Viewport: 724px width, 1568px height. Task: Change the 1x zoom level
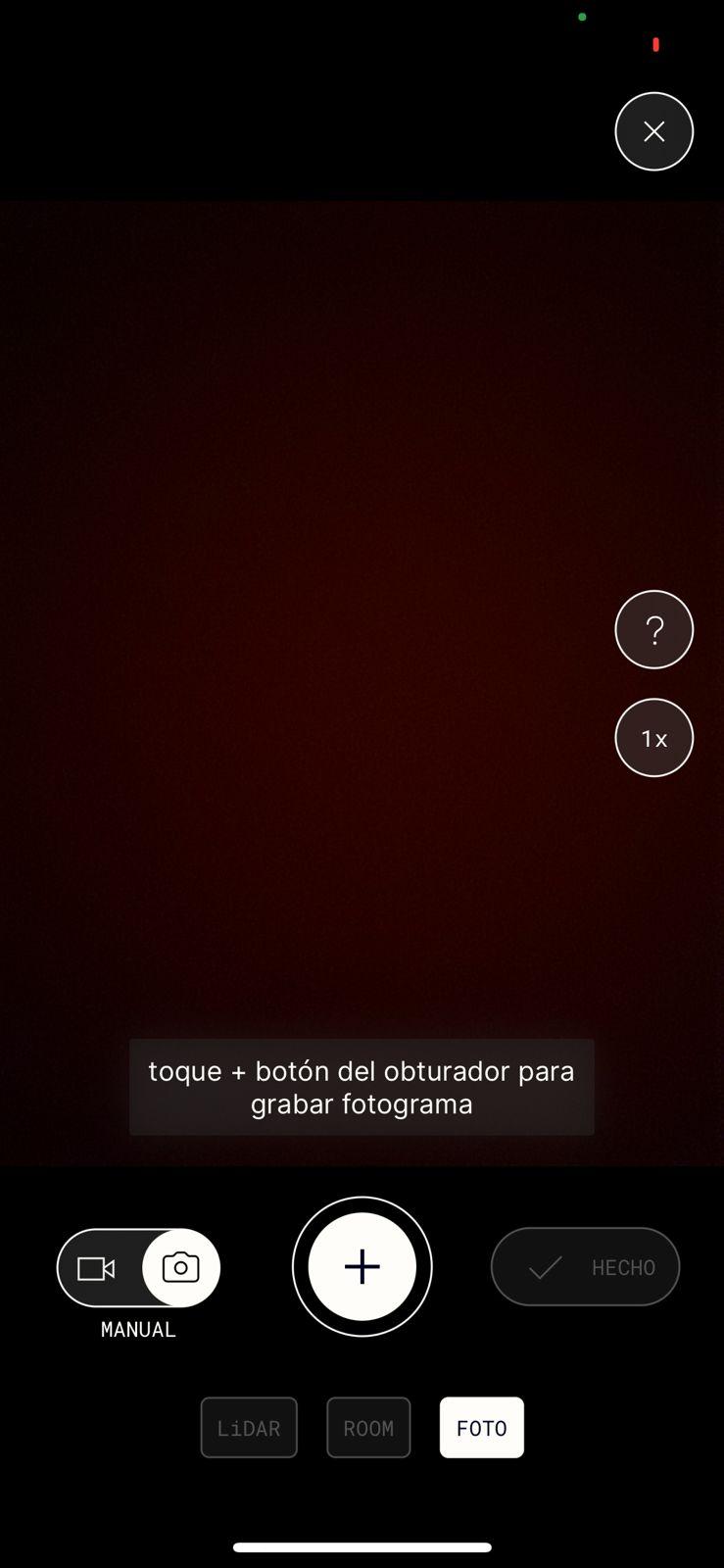click(653, 738)
